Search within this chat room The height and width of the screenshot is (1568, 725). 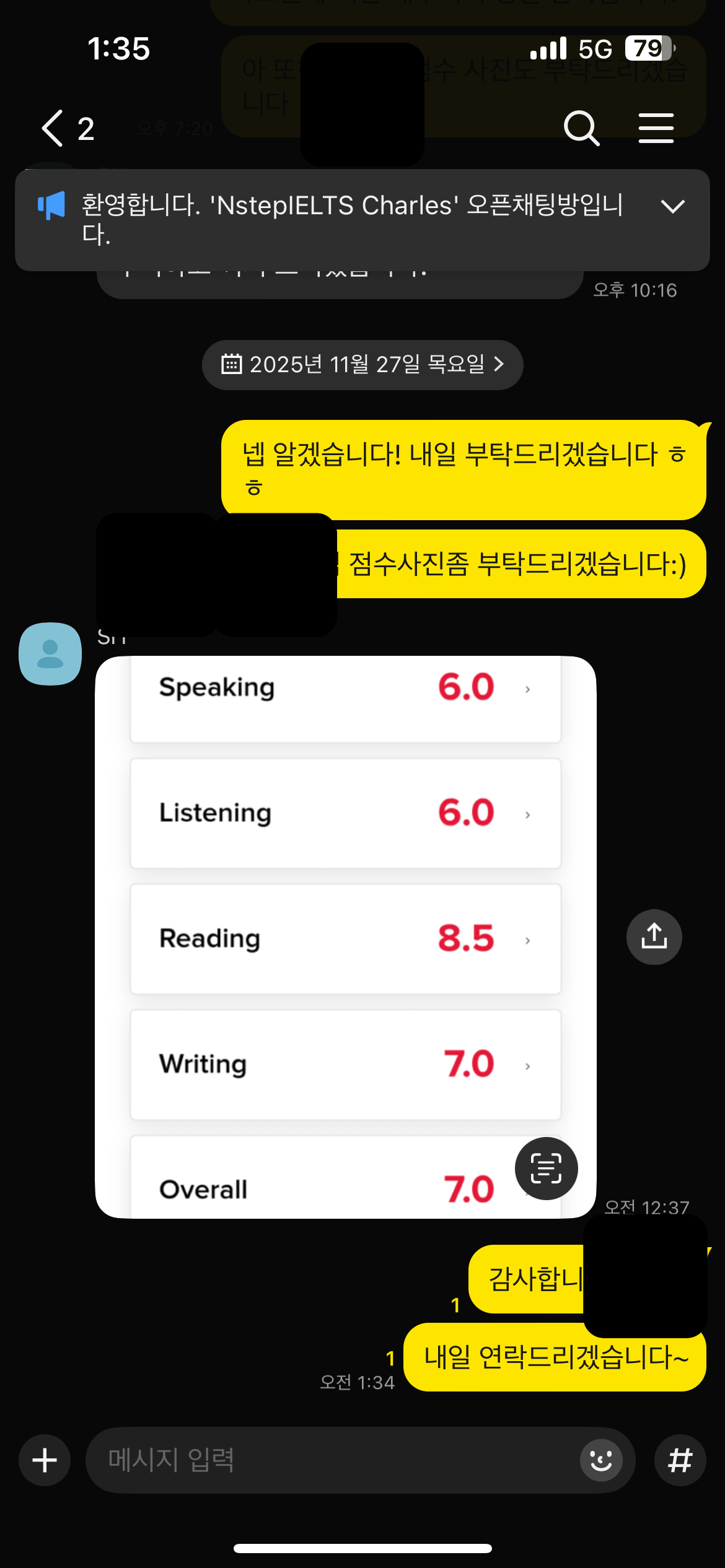point(581,128)
